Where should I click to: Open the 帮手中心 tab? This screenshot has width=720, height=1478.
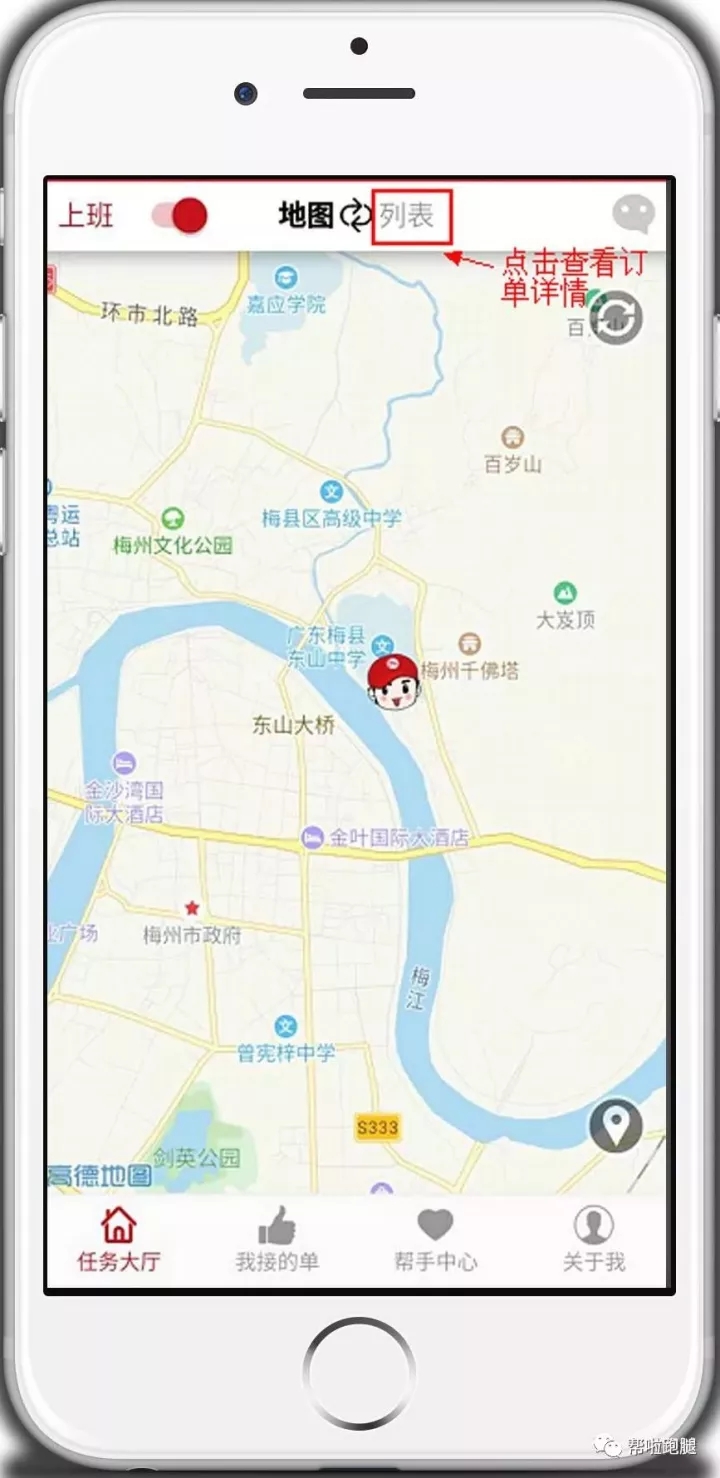pos(435,1240)
